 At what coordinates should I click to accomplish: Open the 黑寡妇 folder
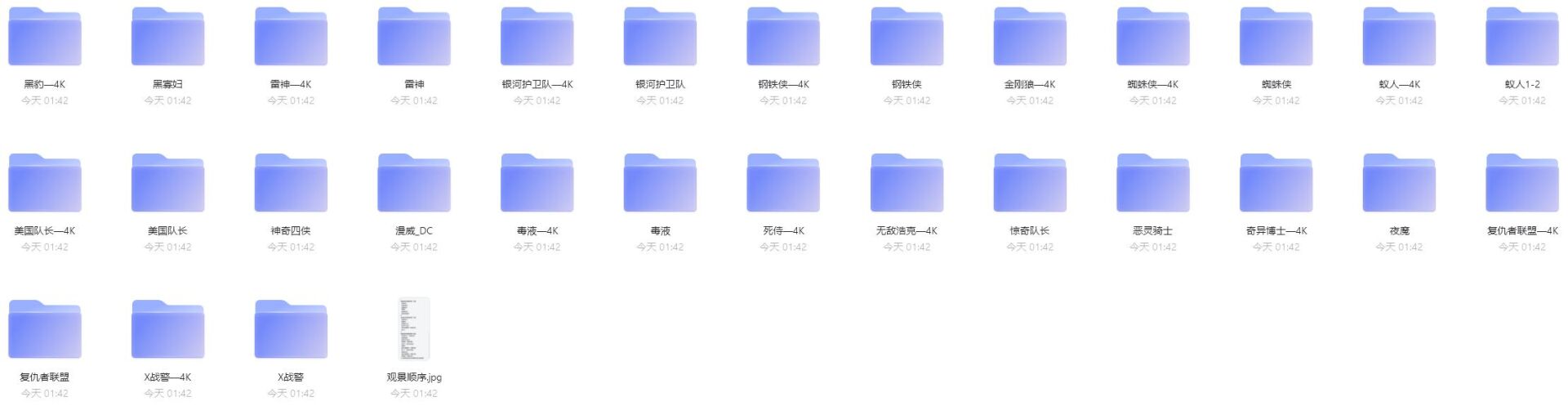(x=167, y=38)
